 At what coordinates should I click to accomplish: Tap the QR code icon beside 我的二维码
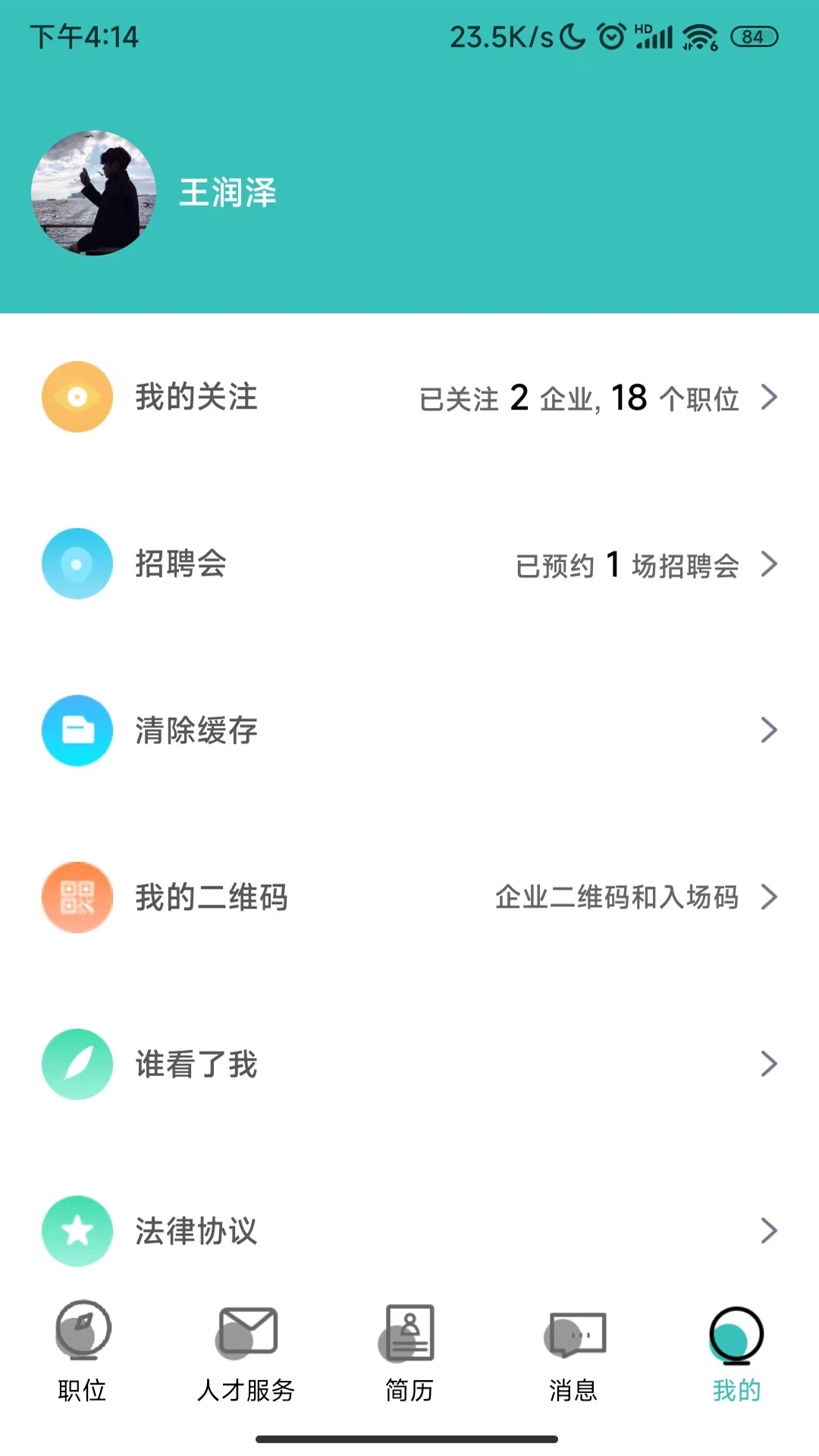[x=77, y=897]
